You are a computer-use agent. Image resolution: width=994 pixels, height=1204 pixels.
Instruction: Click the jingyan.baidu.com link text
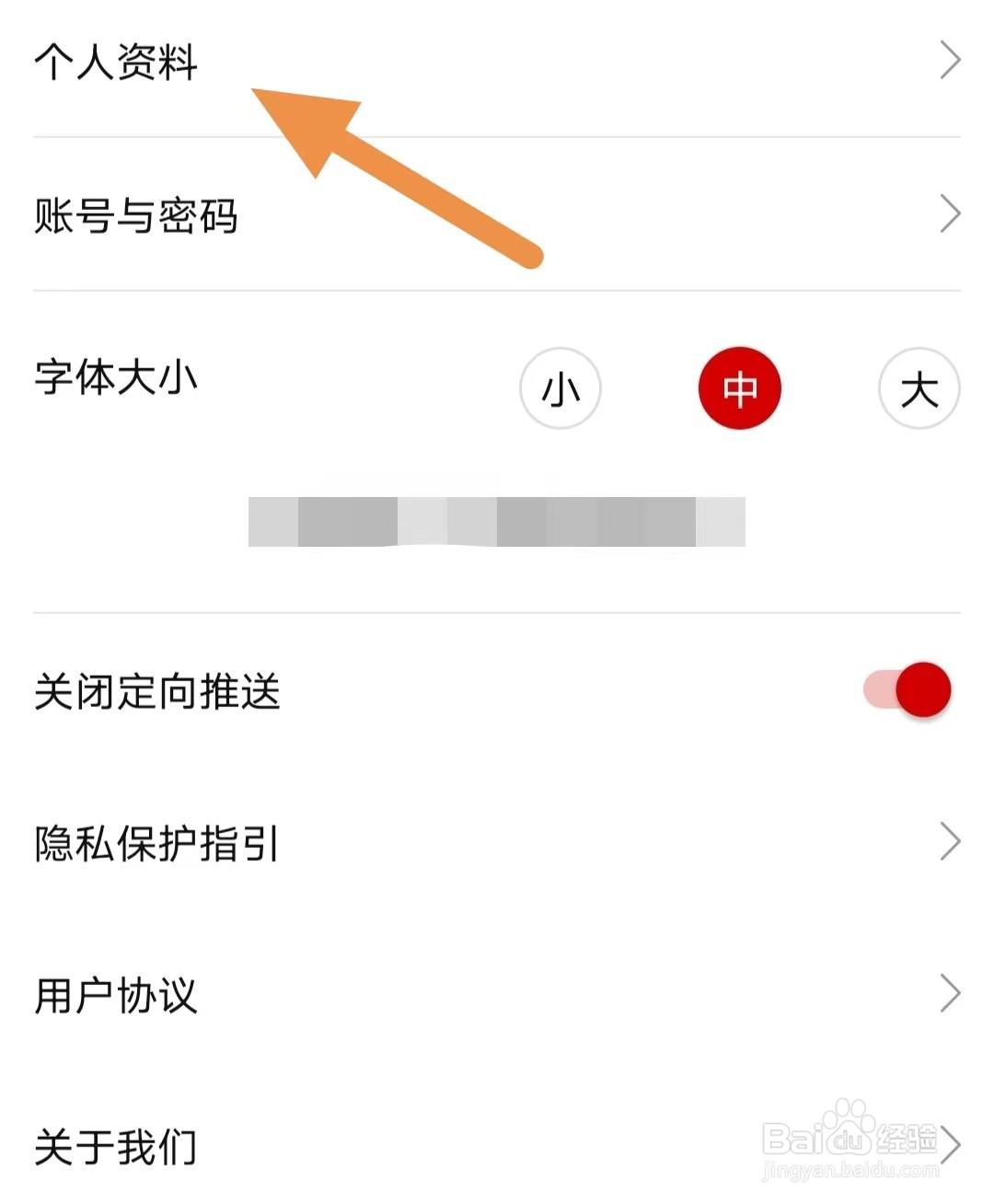(845, 1169)
